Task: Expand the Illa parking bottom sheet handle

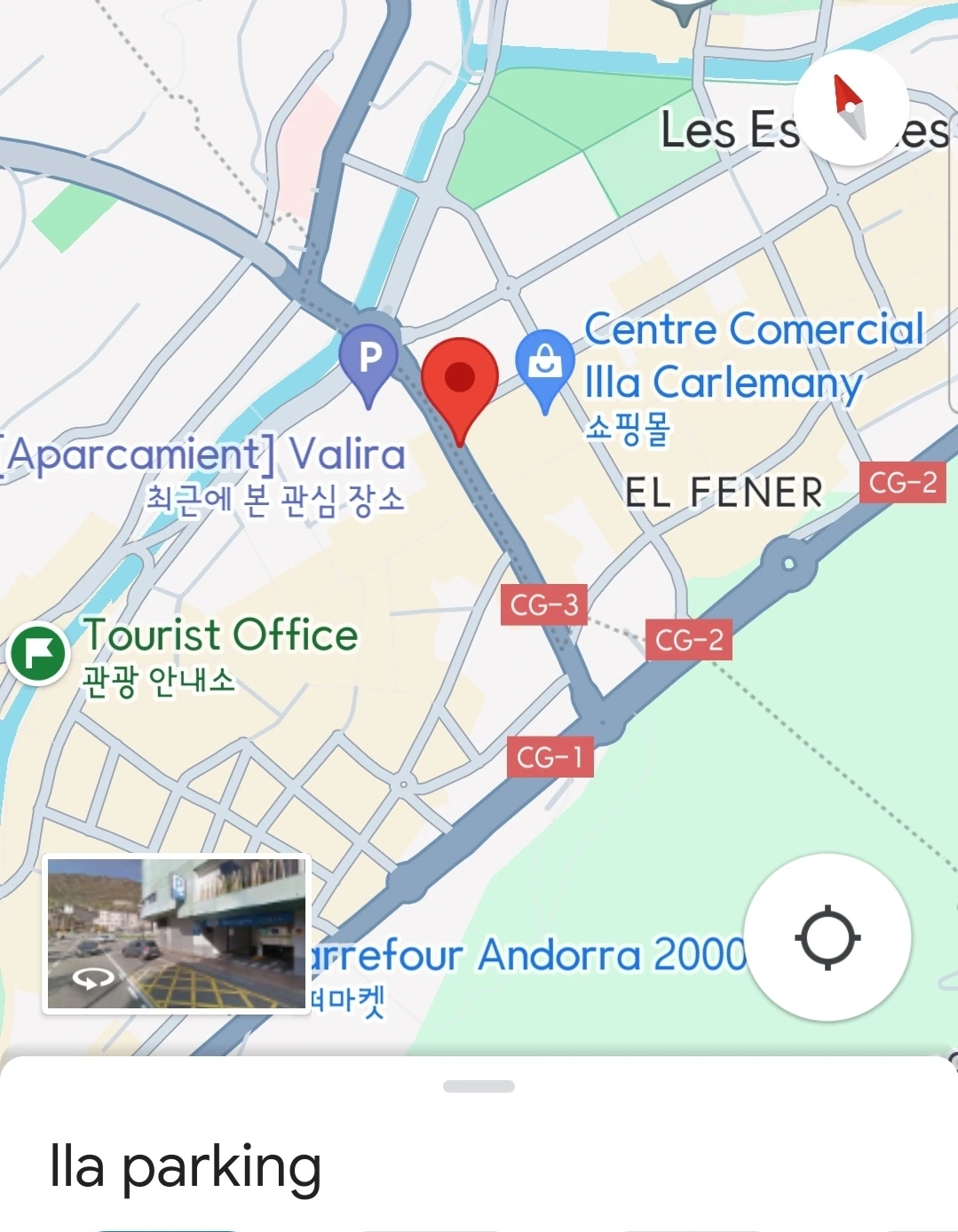Action: click(x=479, y=1086)
